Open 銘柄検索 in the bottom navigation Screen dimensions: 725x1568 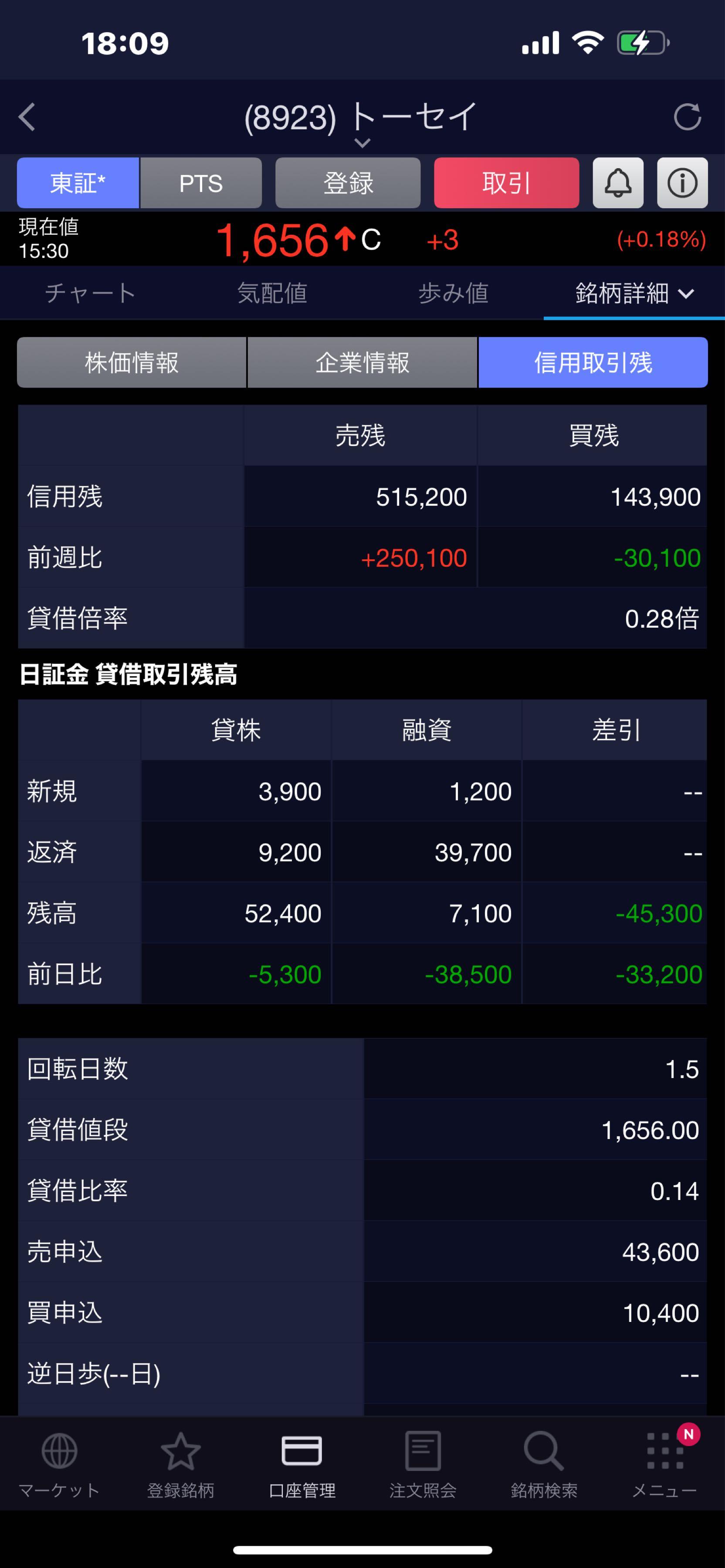[x=544, y=1464]
